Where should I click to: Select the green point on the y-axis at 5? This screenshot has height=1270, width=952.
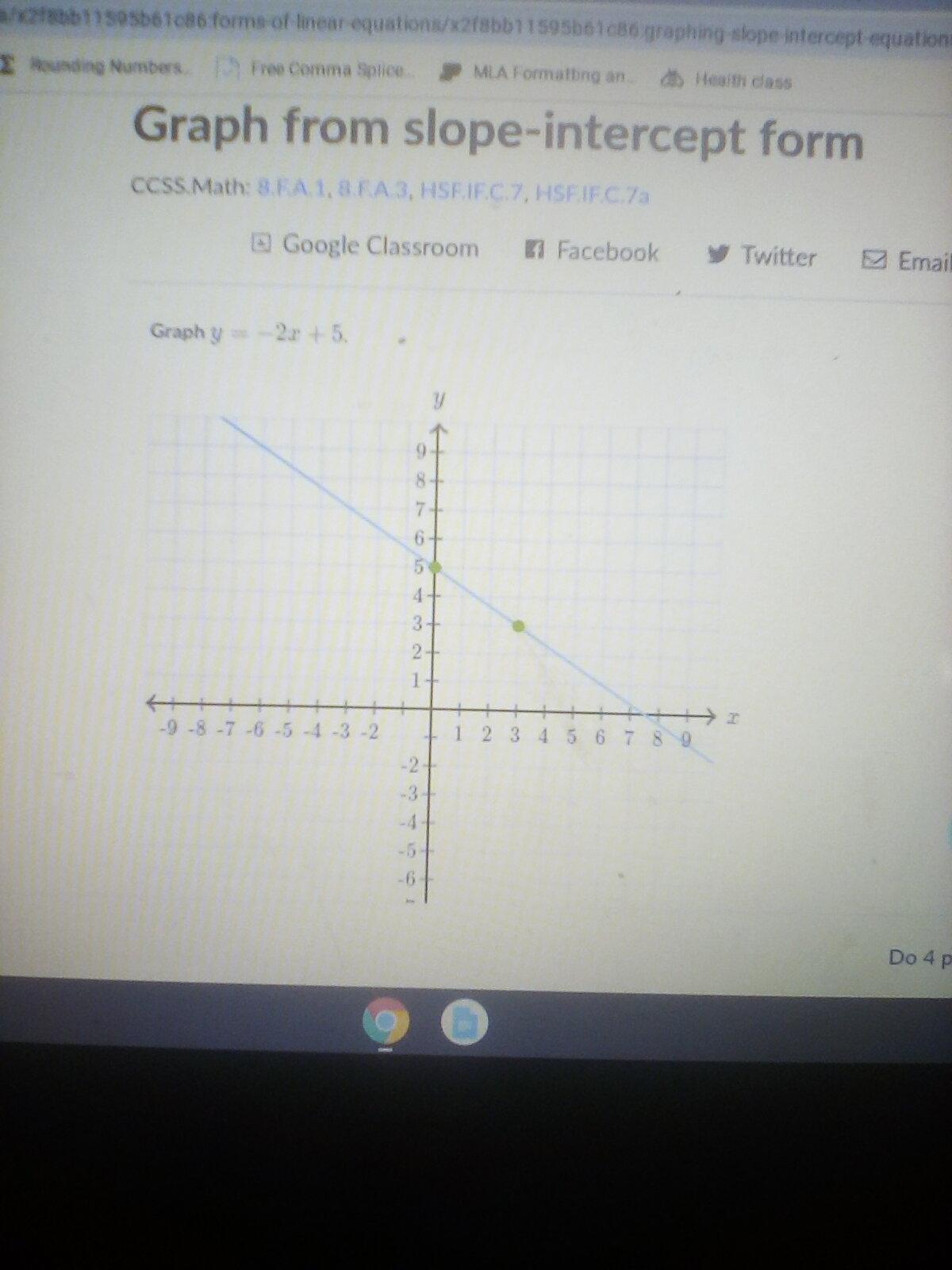[434, 568]
